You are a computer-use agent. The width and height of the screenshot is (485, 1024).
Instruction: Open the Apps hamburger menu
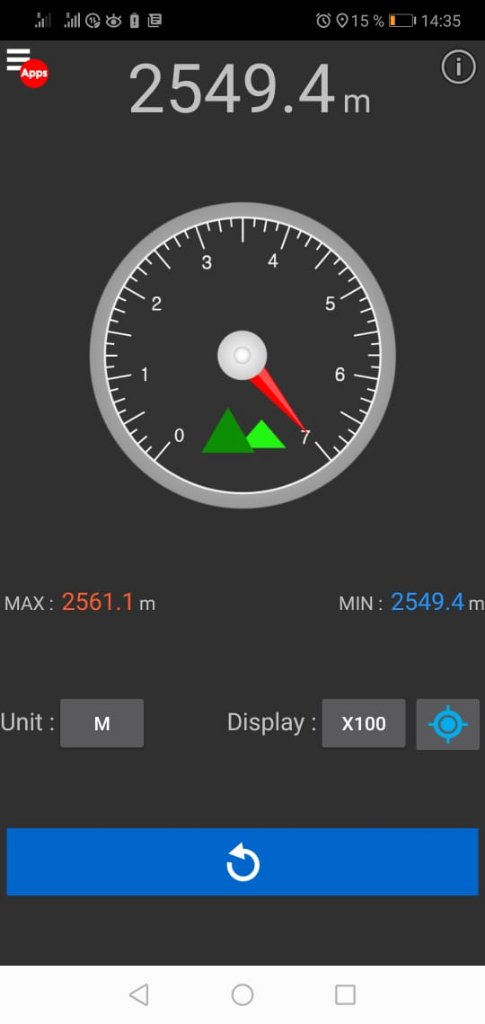pos(27,67)
